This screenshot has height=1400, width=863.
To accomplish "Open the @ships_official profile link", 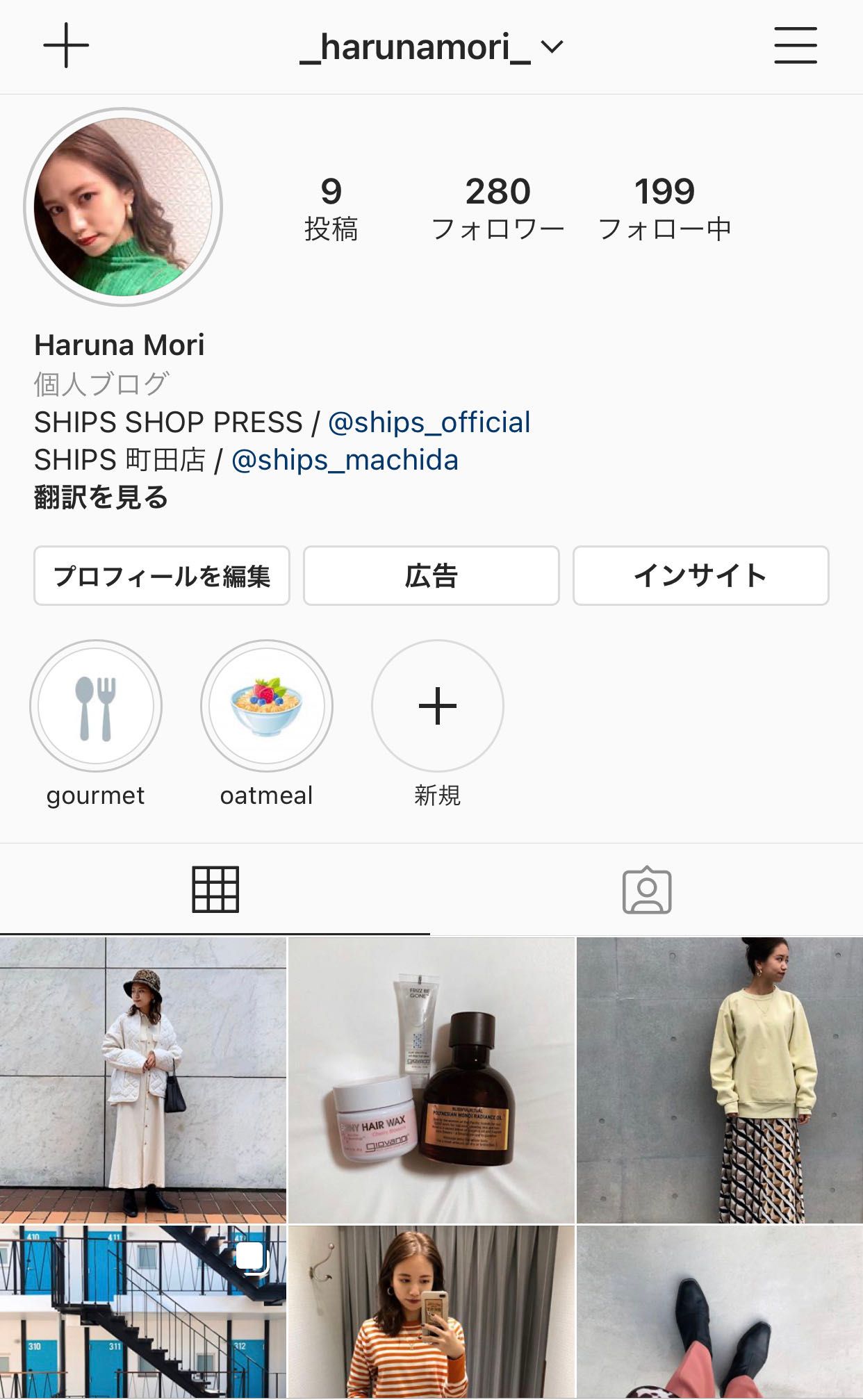I will point(429,422).
